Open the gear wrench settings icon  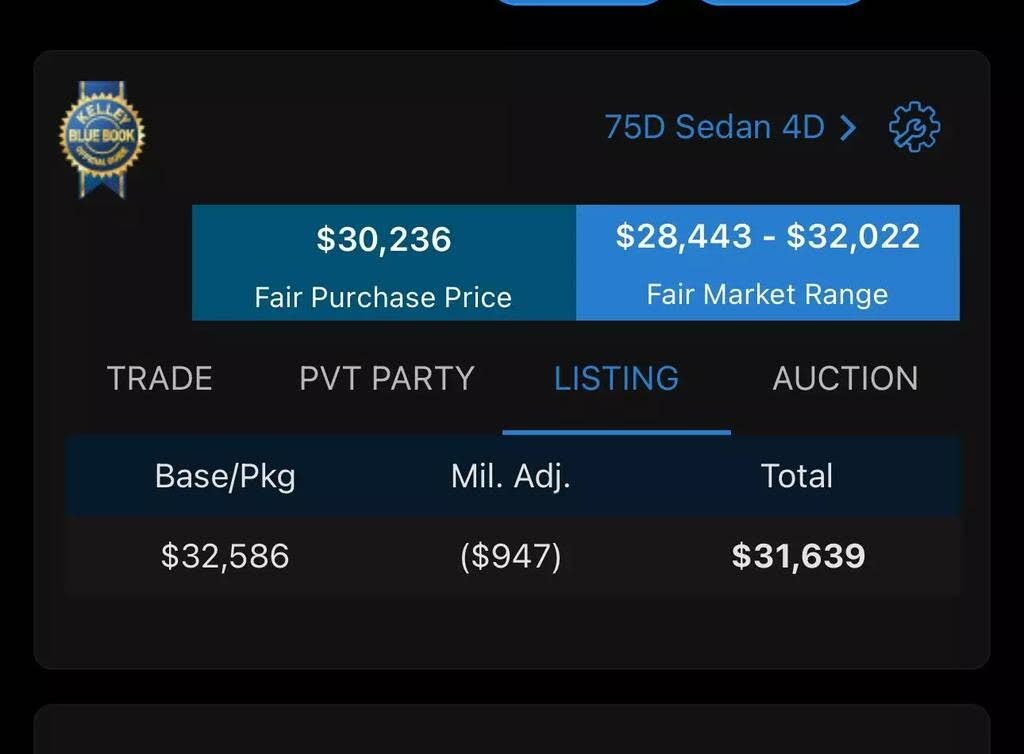point(914,128)
